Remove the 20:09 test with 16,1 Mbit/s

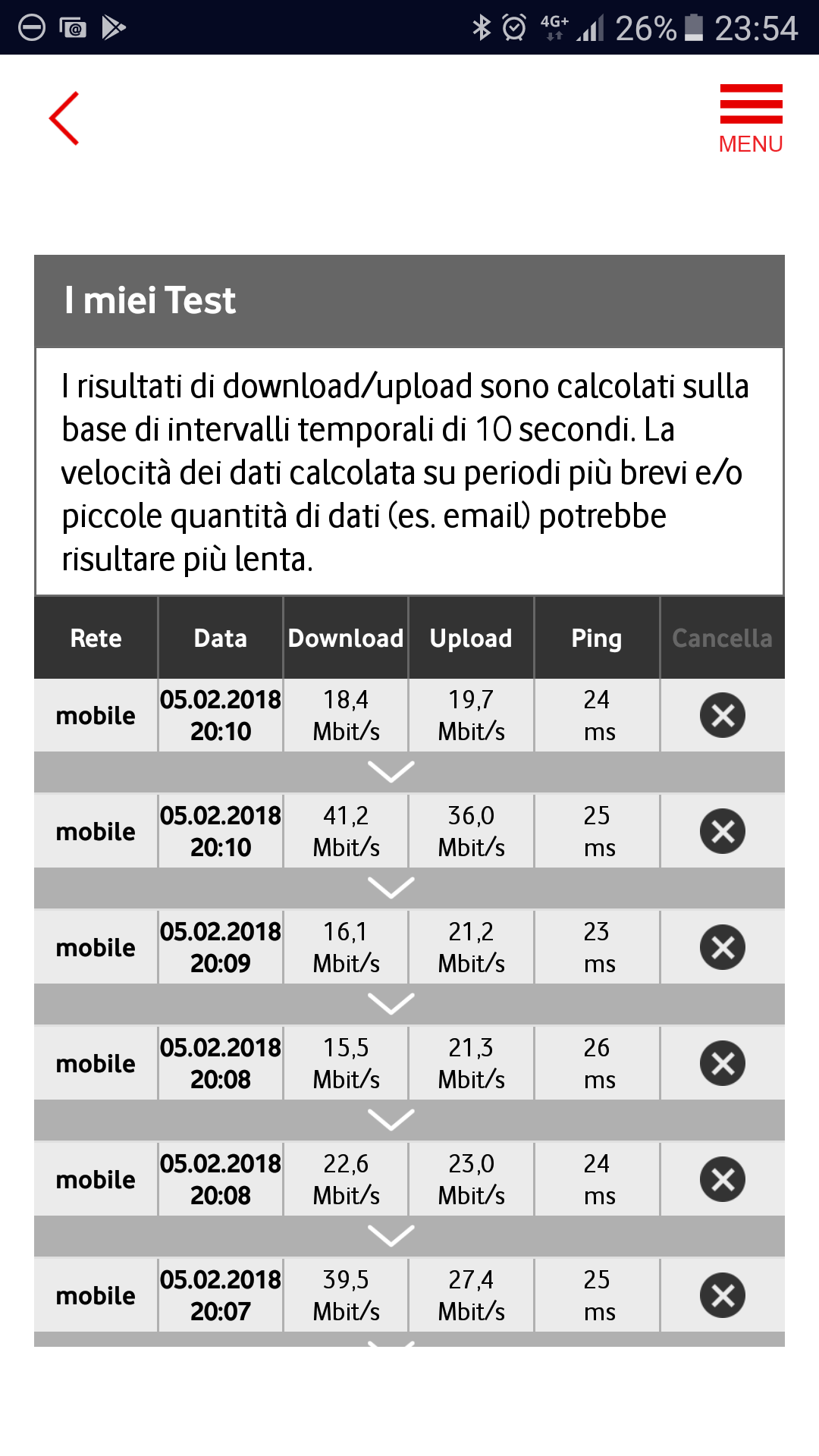(723, 947)
